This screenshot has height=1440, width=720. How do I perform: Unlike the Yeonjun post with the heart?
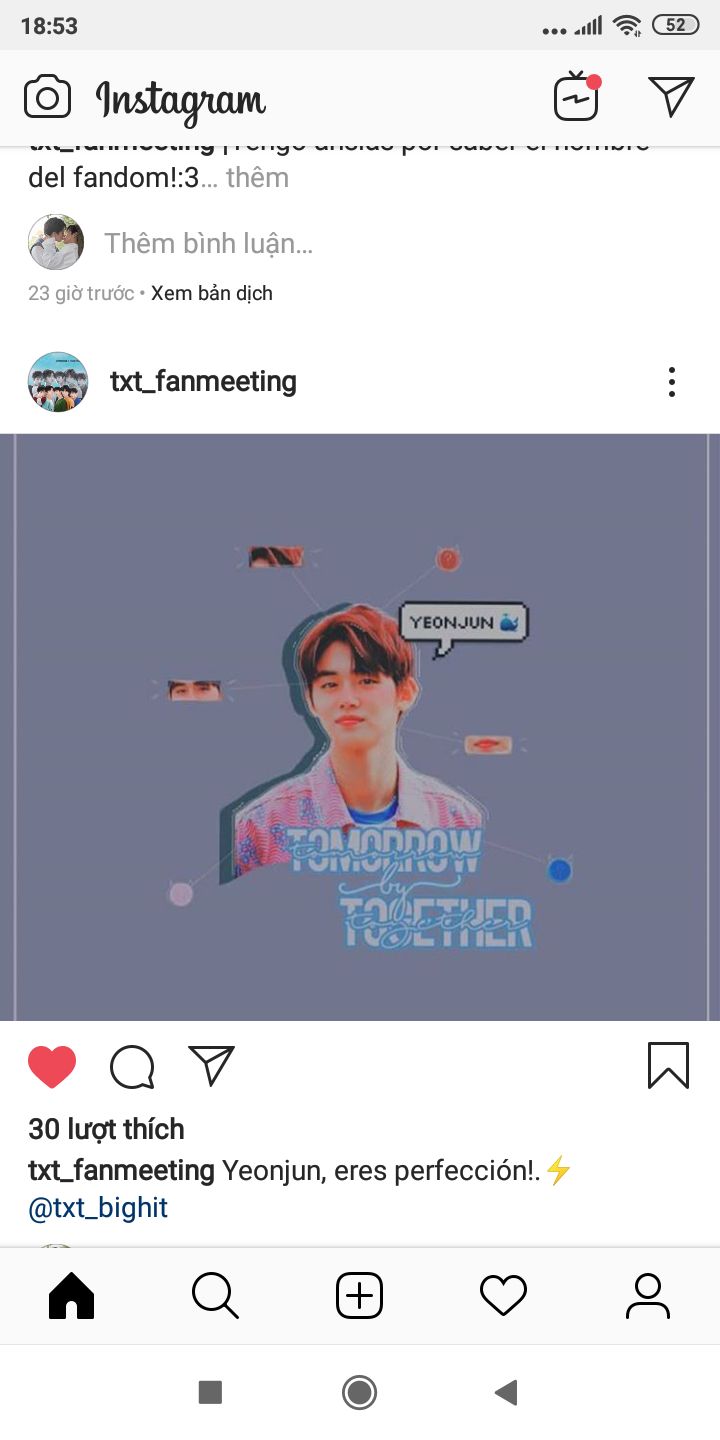click(52, 1066)
